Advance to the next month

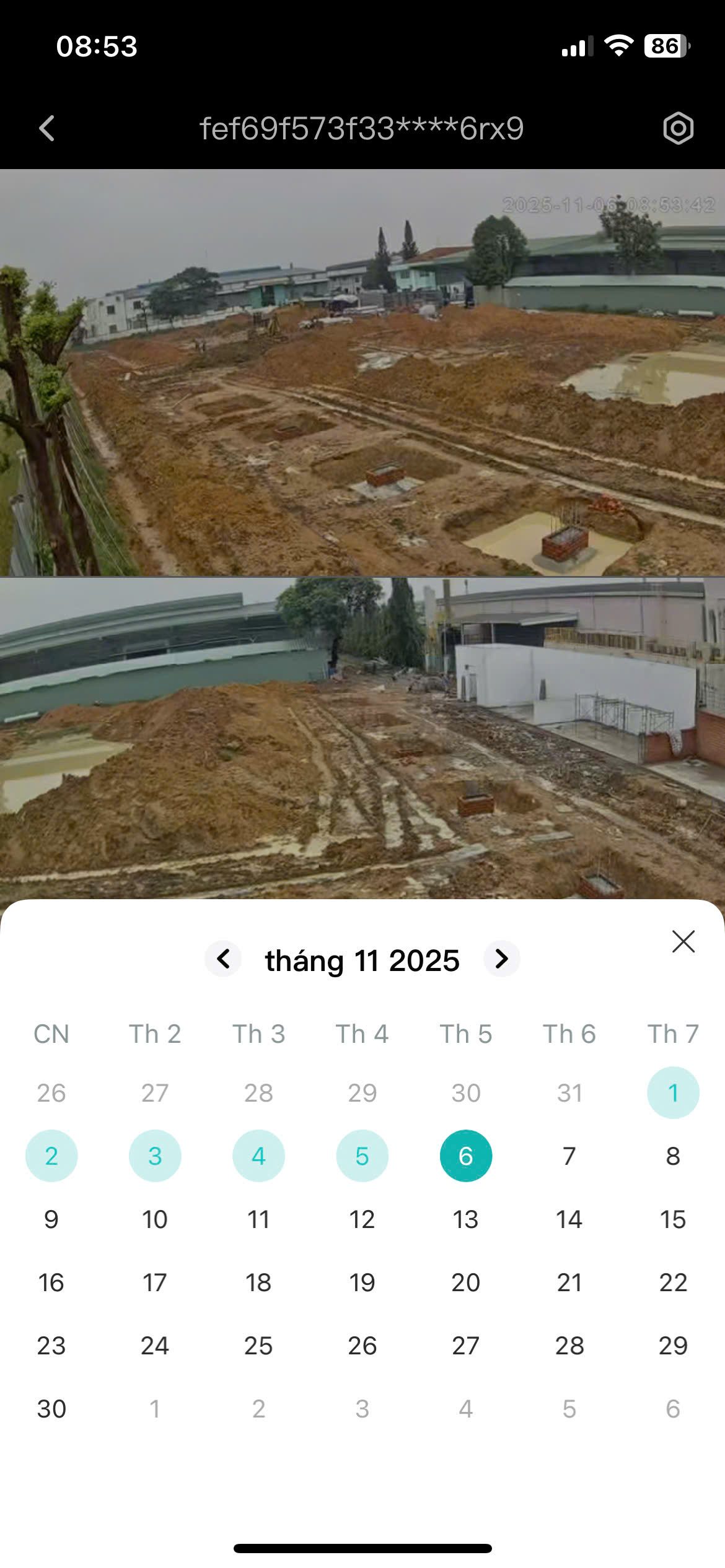pos(501,959)
